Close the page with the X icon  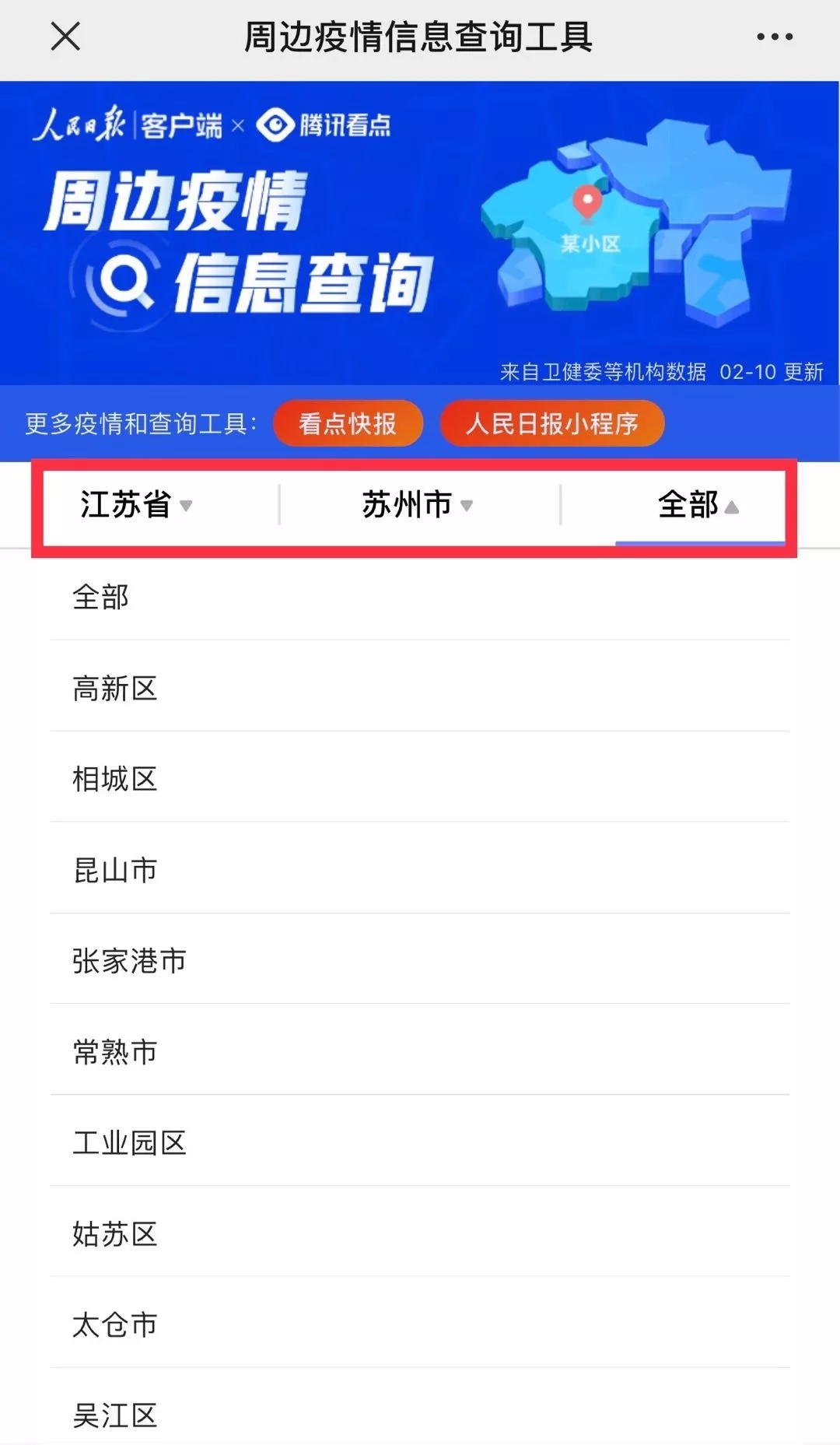65,37
